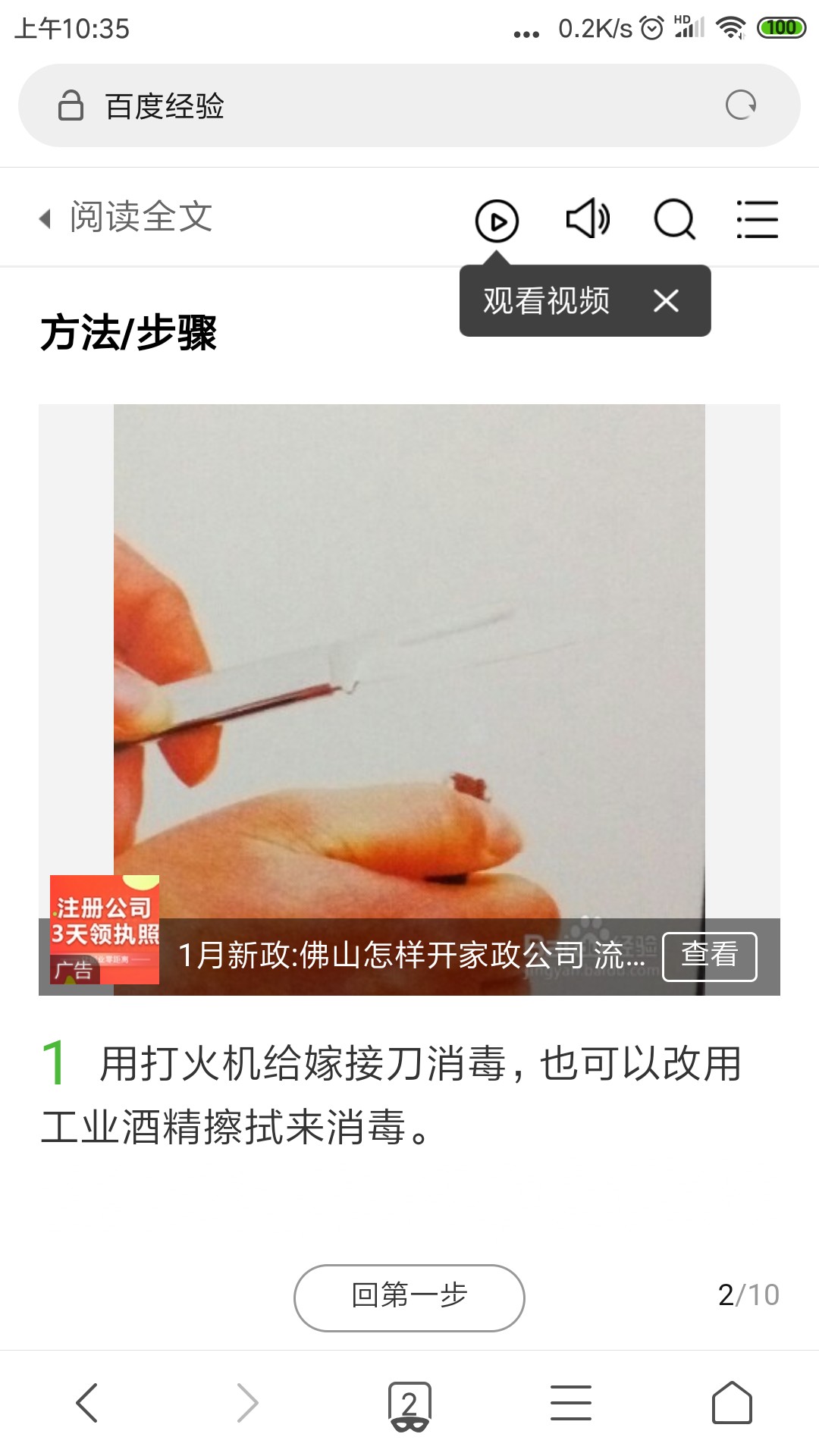Open the step 1 grafting knife image
The height and width of the screenshot is (1456, 819).
pos(409,660)
